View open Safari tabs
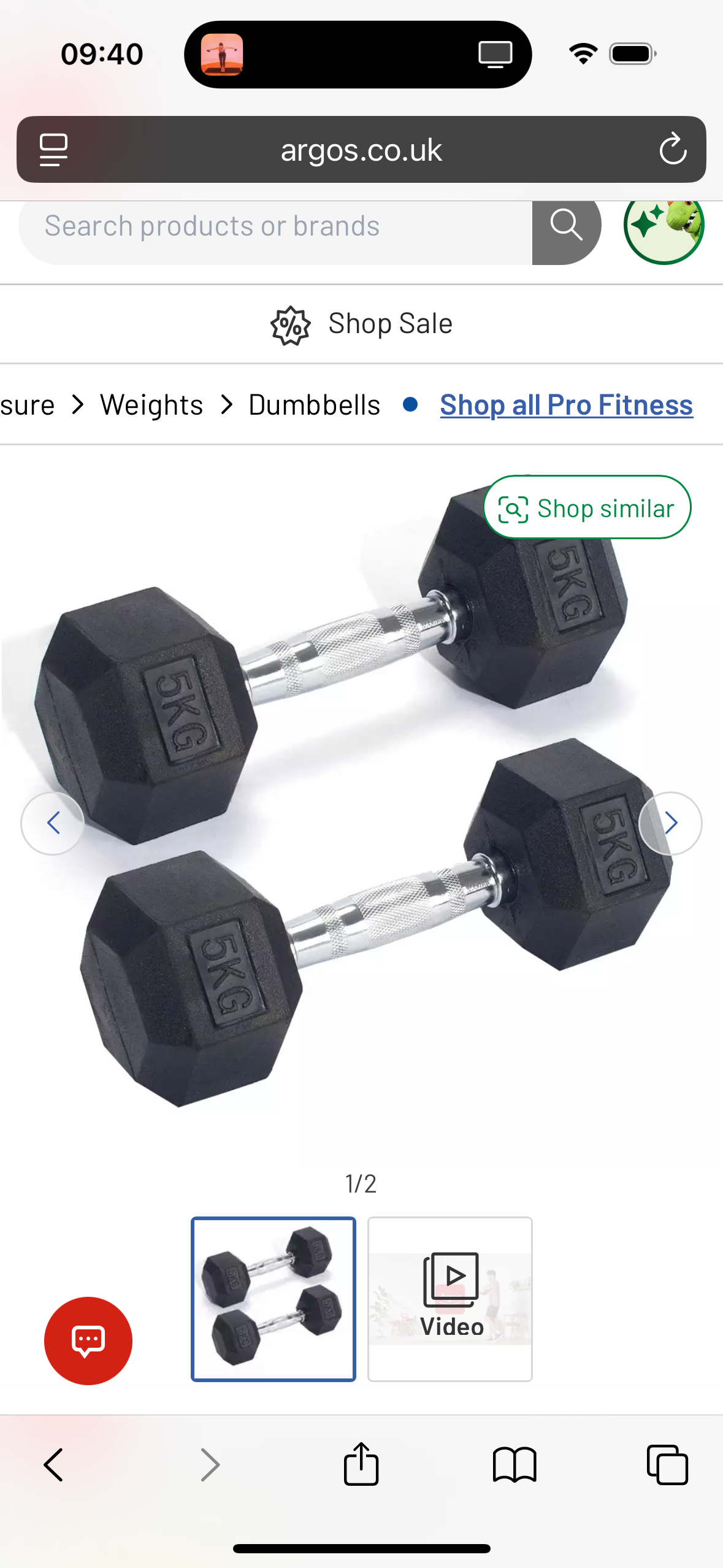Viewport: 723px width, 1568px height. (667, 1465)
